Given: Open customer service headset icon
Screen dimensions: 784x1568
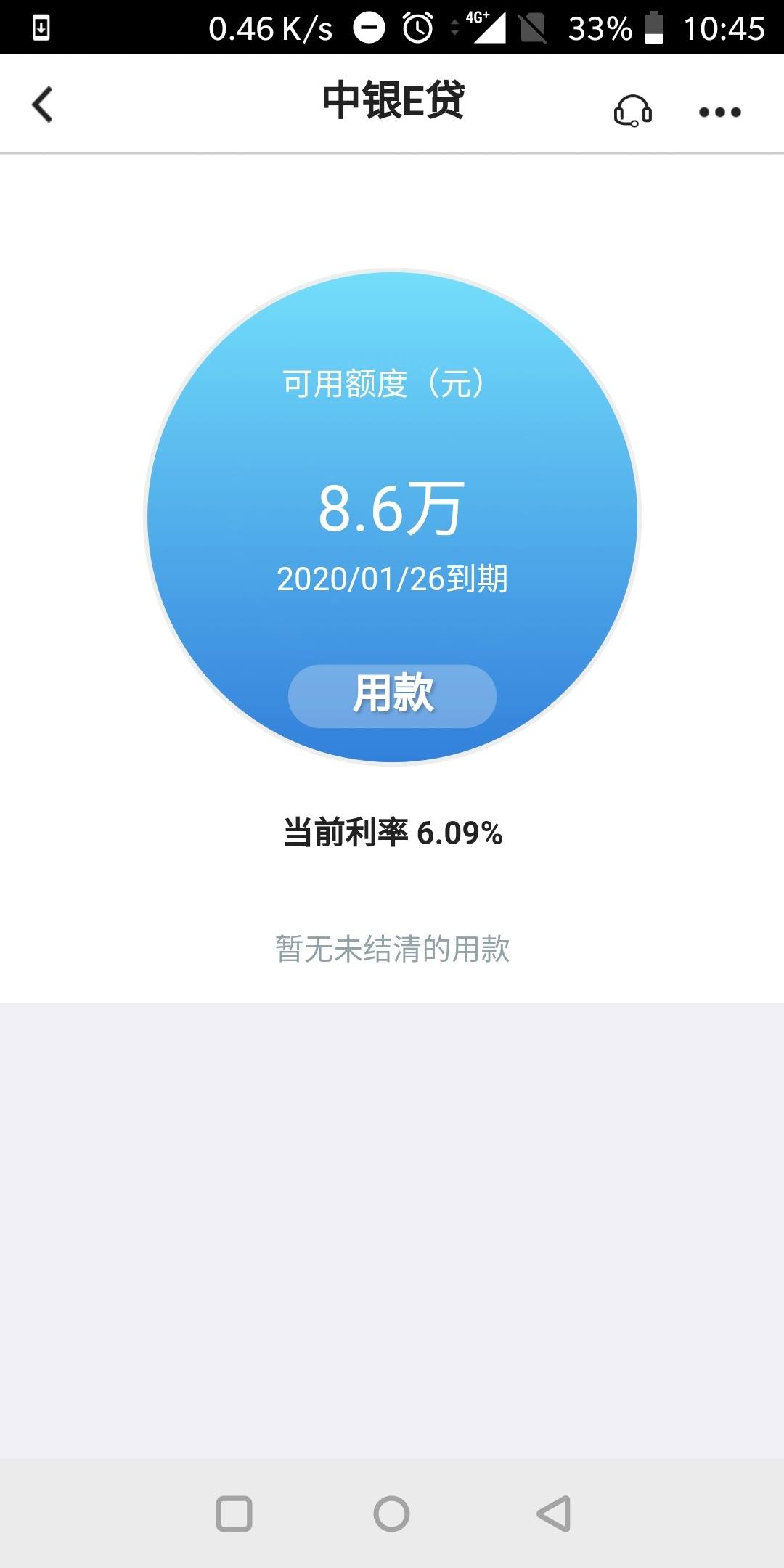Looking at the screenshot, I should click(x=633, y=111).
